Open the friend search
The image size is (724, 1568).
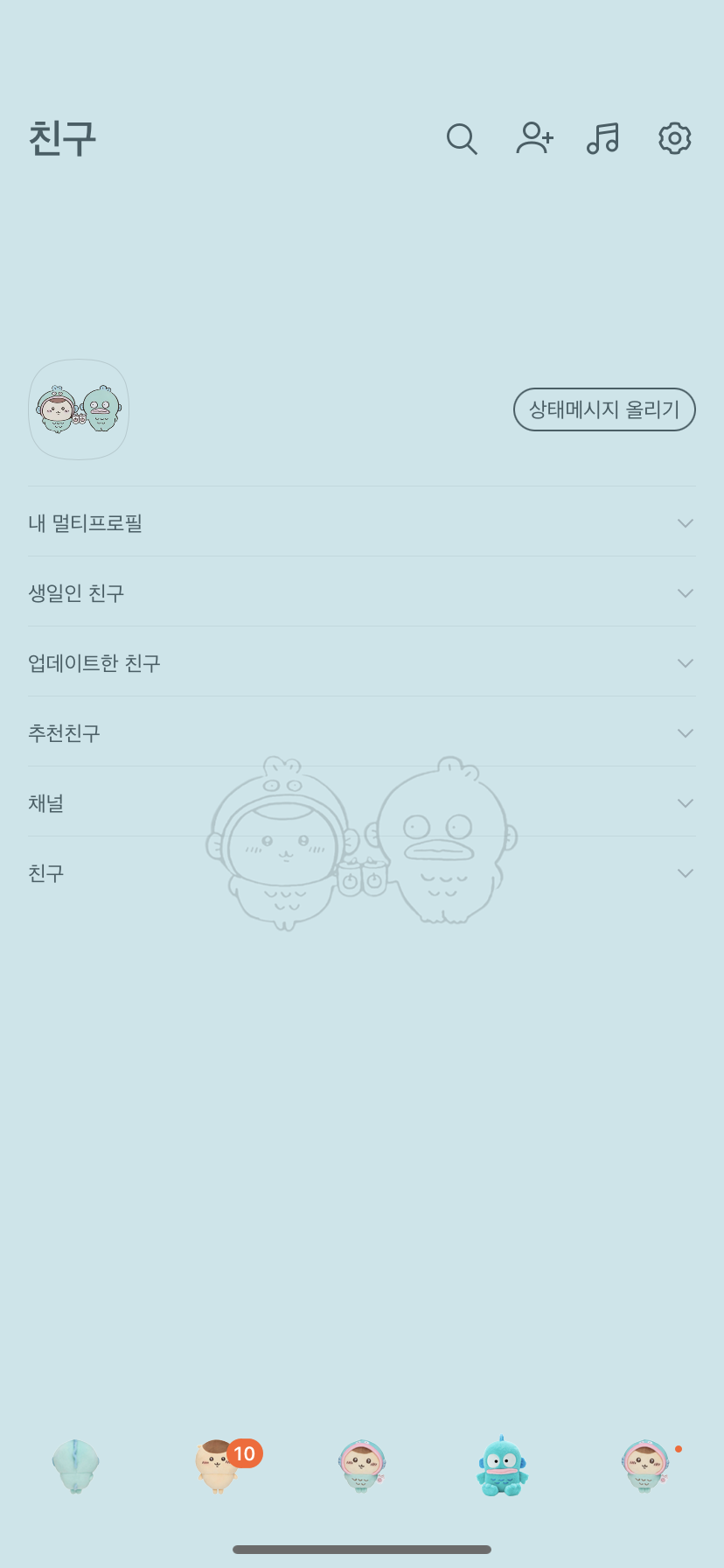[x=461, y=138]
